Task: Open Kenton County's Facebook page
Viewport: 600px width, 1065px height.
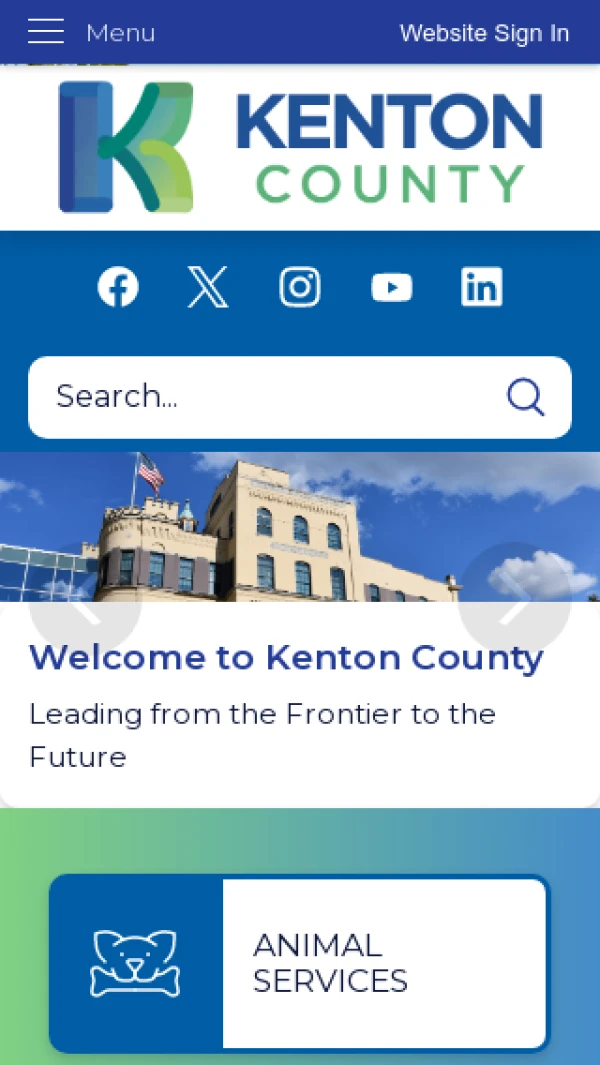Action: click(118, 288)
